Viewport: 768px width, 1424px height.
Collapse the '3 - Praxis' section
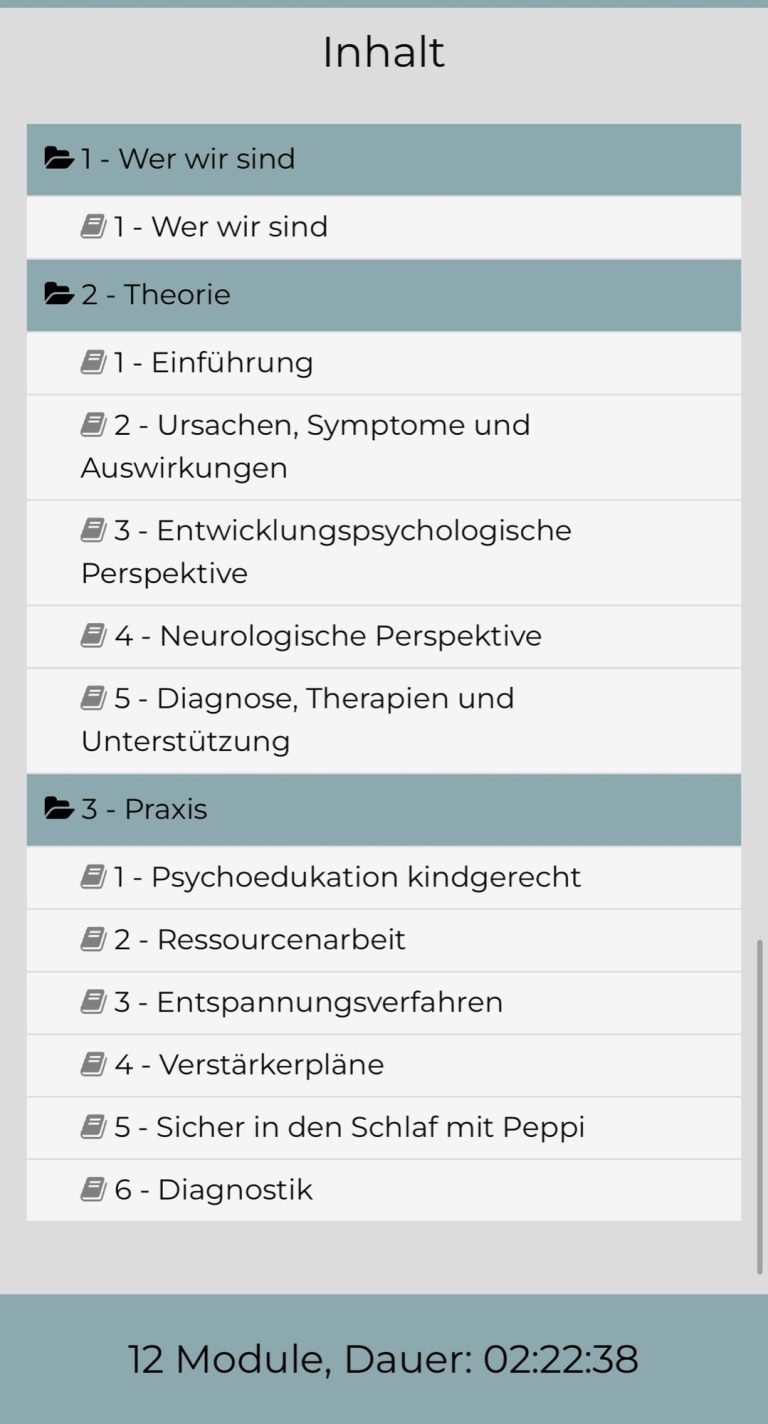tap(145, 809)
